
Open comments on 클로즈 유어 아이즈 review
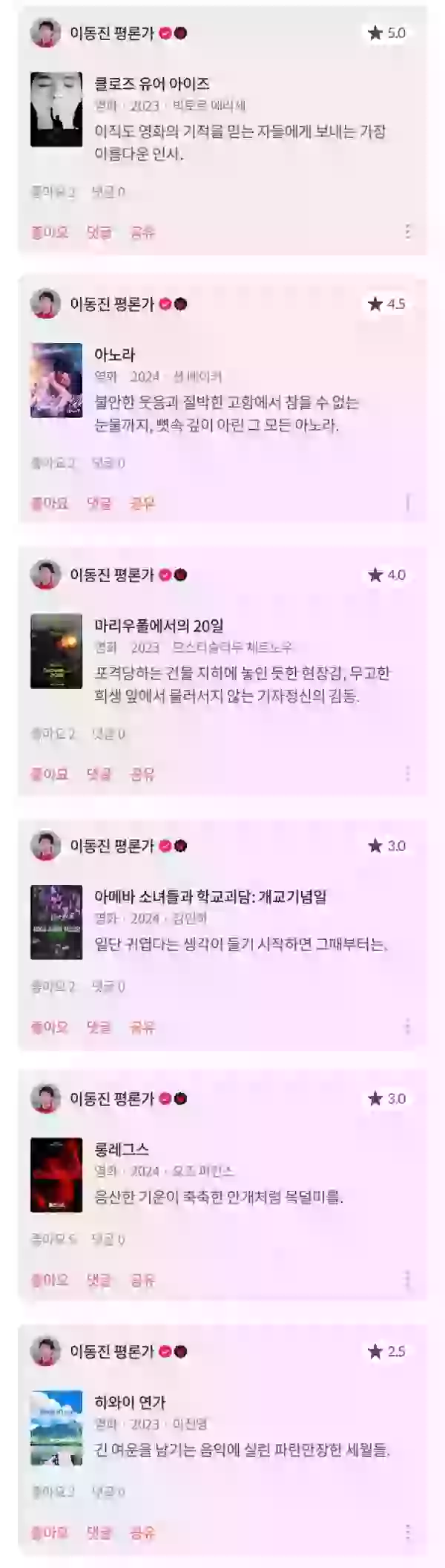tap(99, 232)
